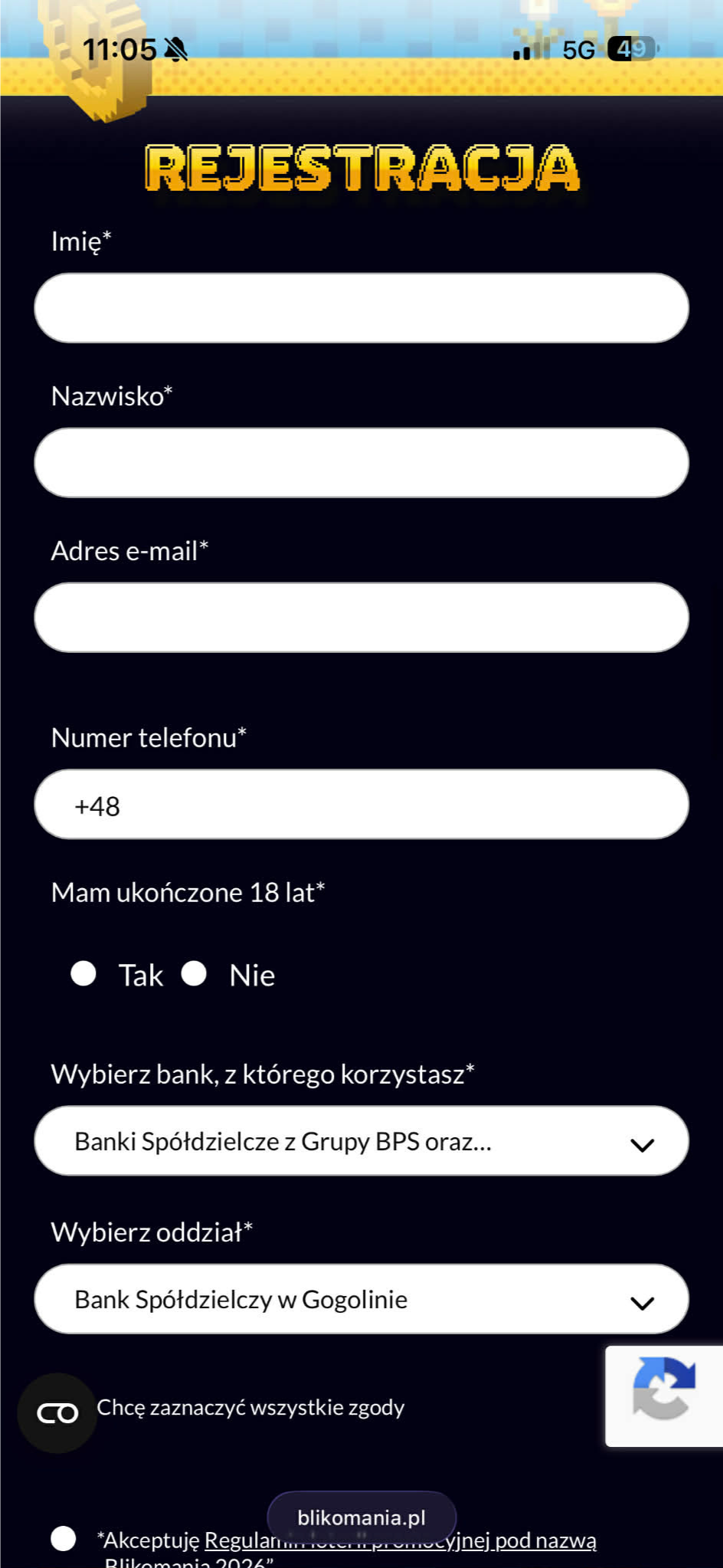The image size is (723, 1568).
Task: Toggle Chcę zaznaczyć wszystkie zgody
Action: 58,1412
